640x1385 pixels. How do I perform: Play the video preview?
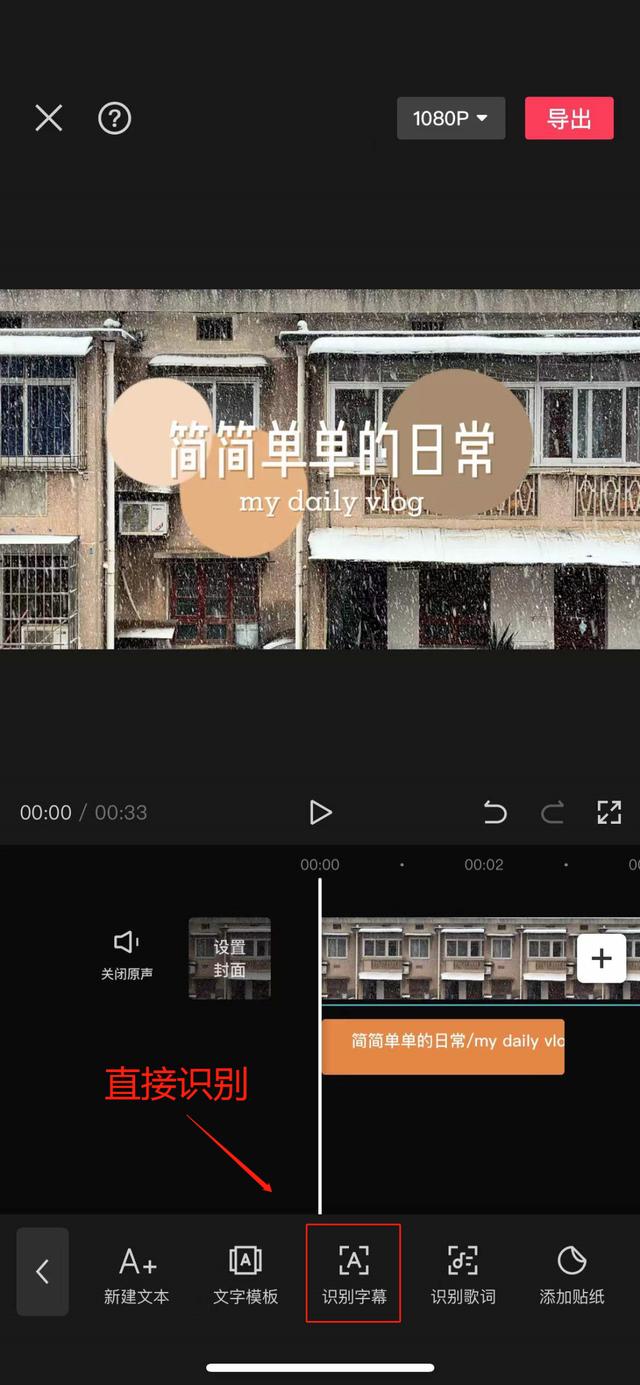(x=320, y=812)
